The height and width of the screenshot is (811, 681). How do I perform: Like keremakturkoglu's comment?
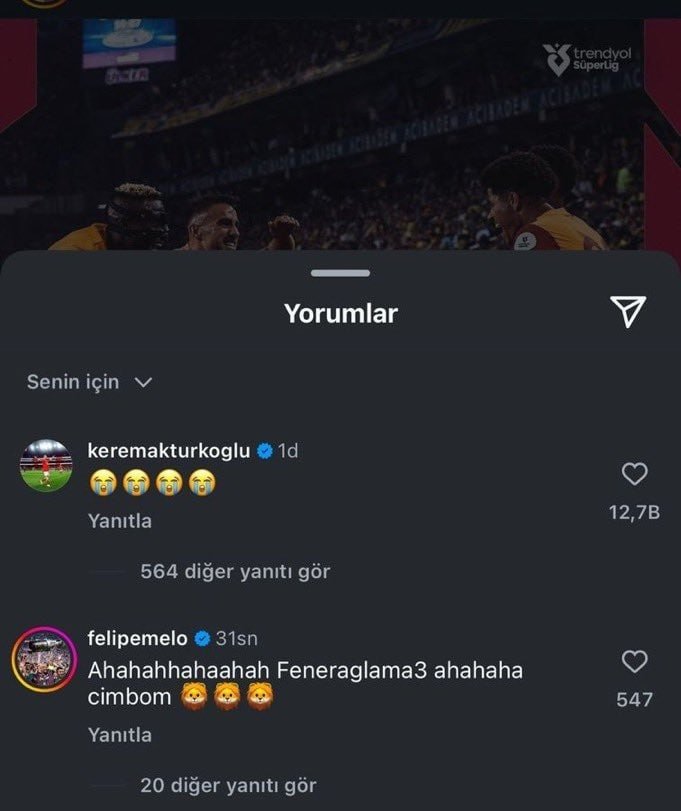tap(635, 474)
